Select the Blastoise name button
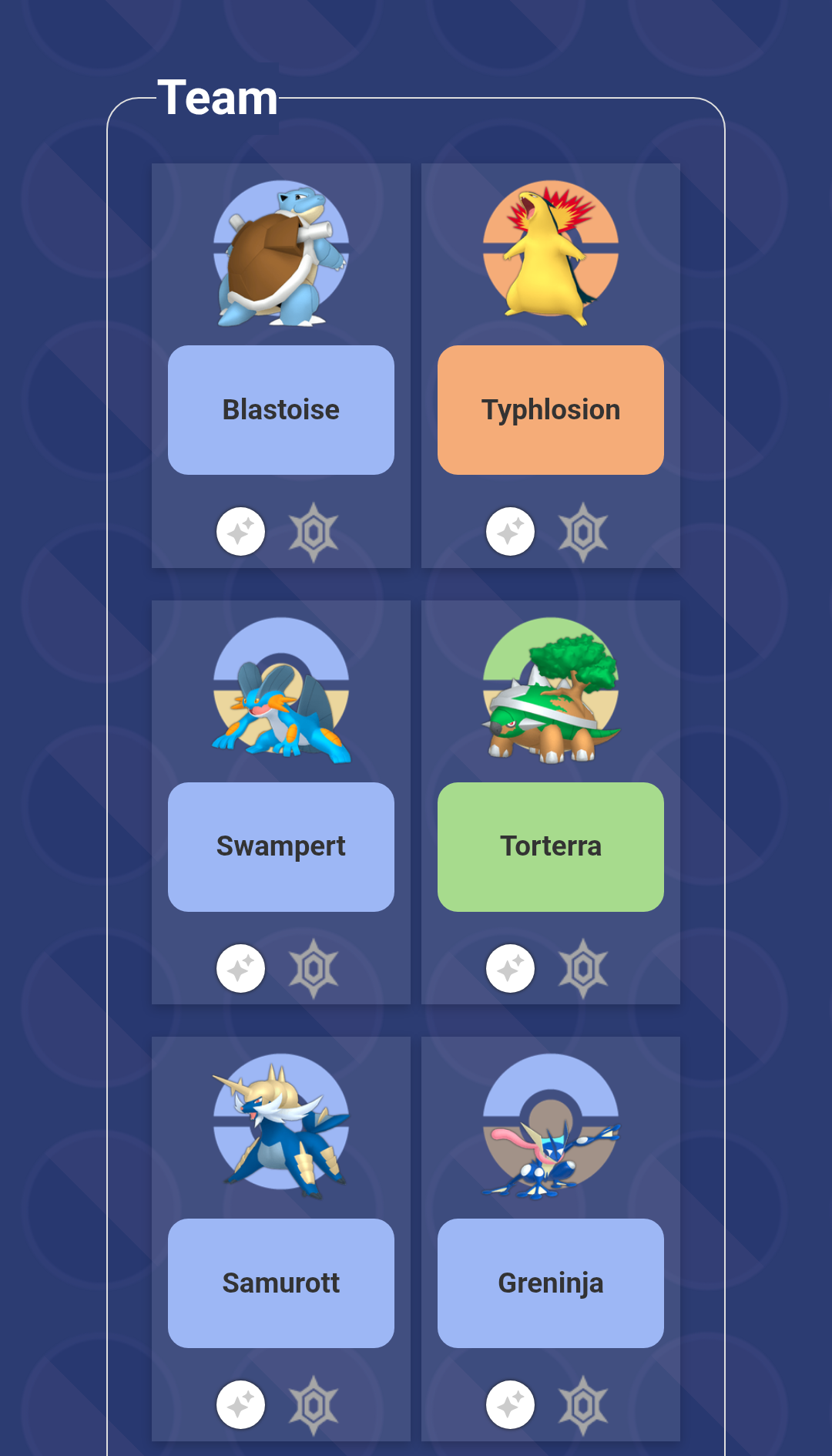 click(x=281, y=410)
